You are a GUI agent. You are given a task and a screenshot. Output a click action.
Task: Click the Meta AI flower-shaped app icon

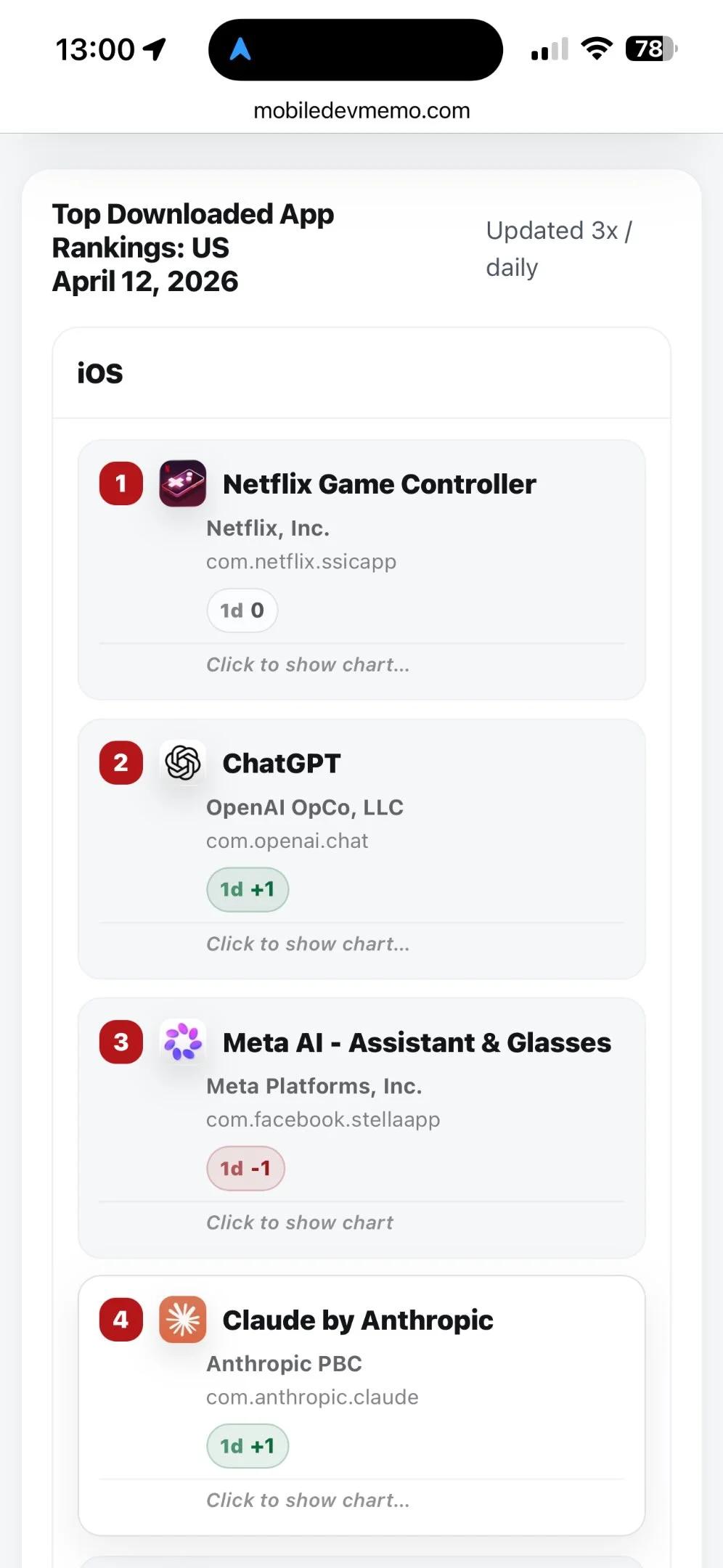pyautogui.click(x=182, y=1042)
